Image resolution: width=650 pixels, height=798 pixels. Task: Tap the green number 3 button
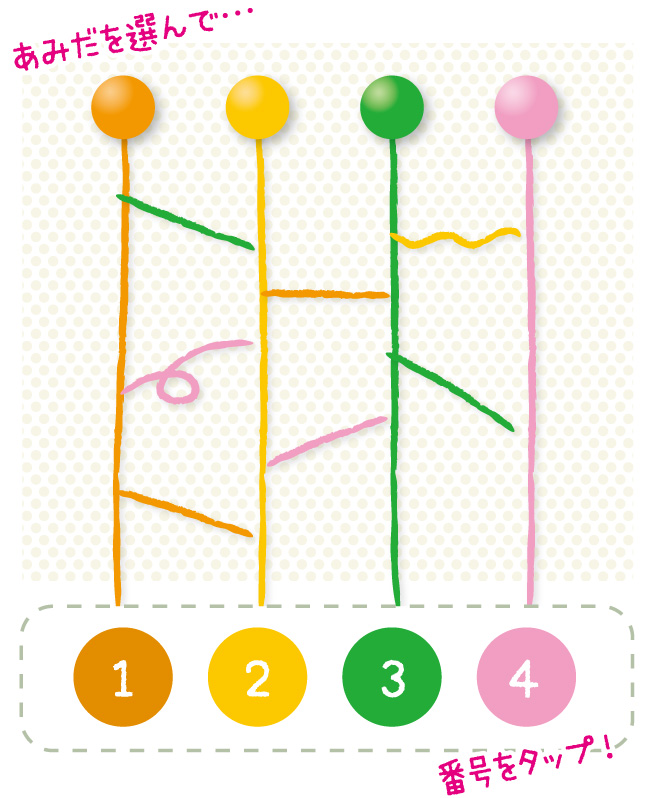[392, 680]
